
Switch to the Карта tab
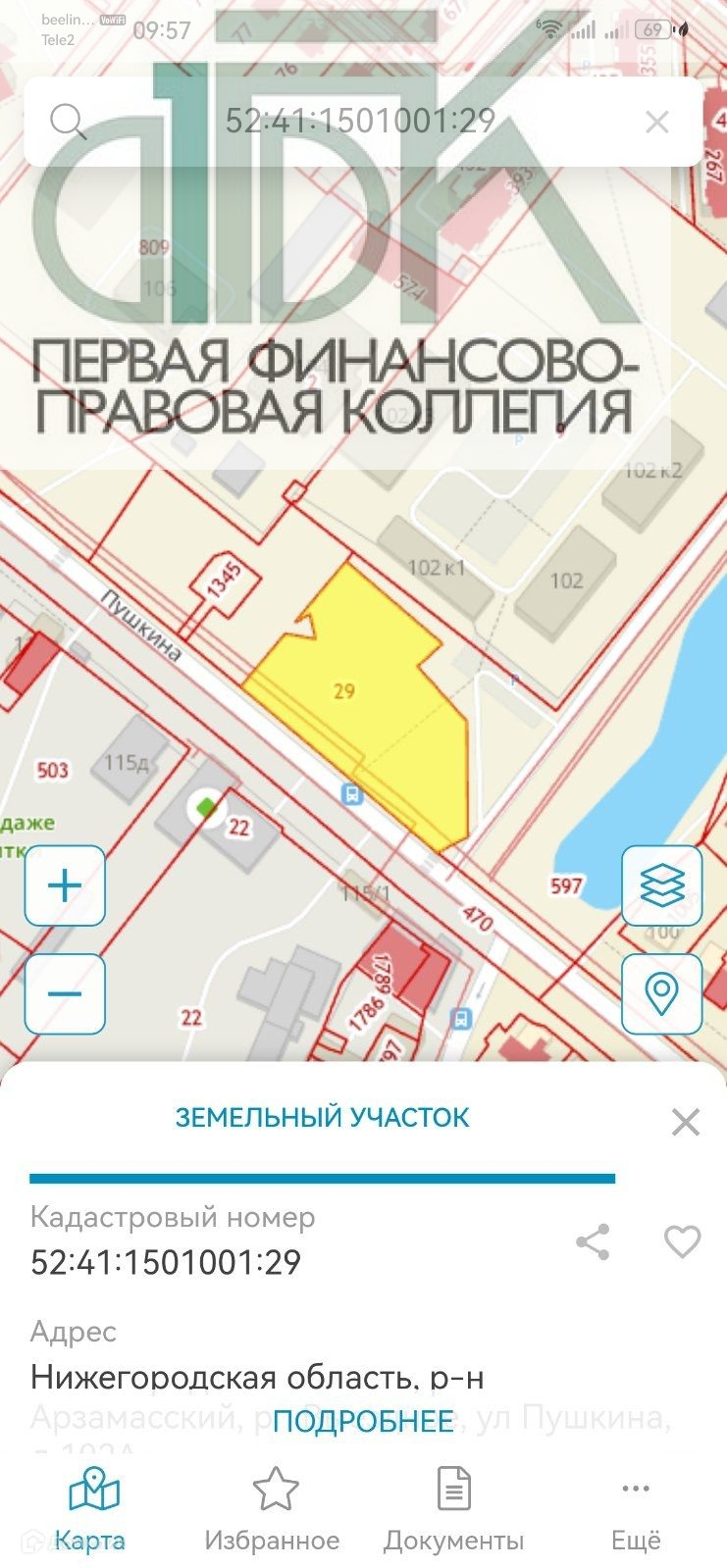(90, 1510)
